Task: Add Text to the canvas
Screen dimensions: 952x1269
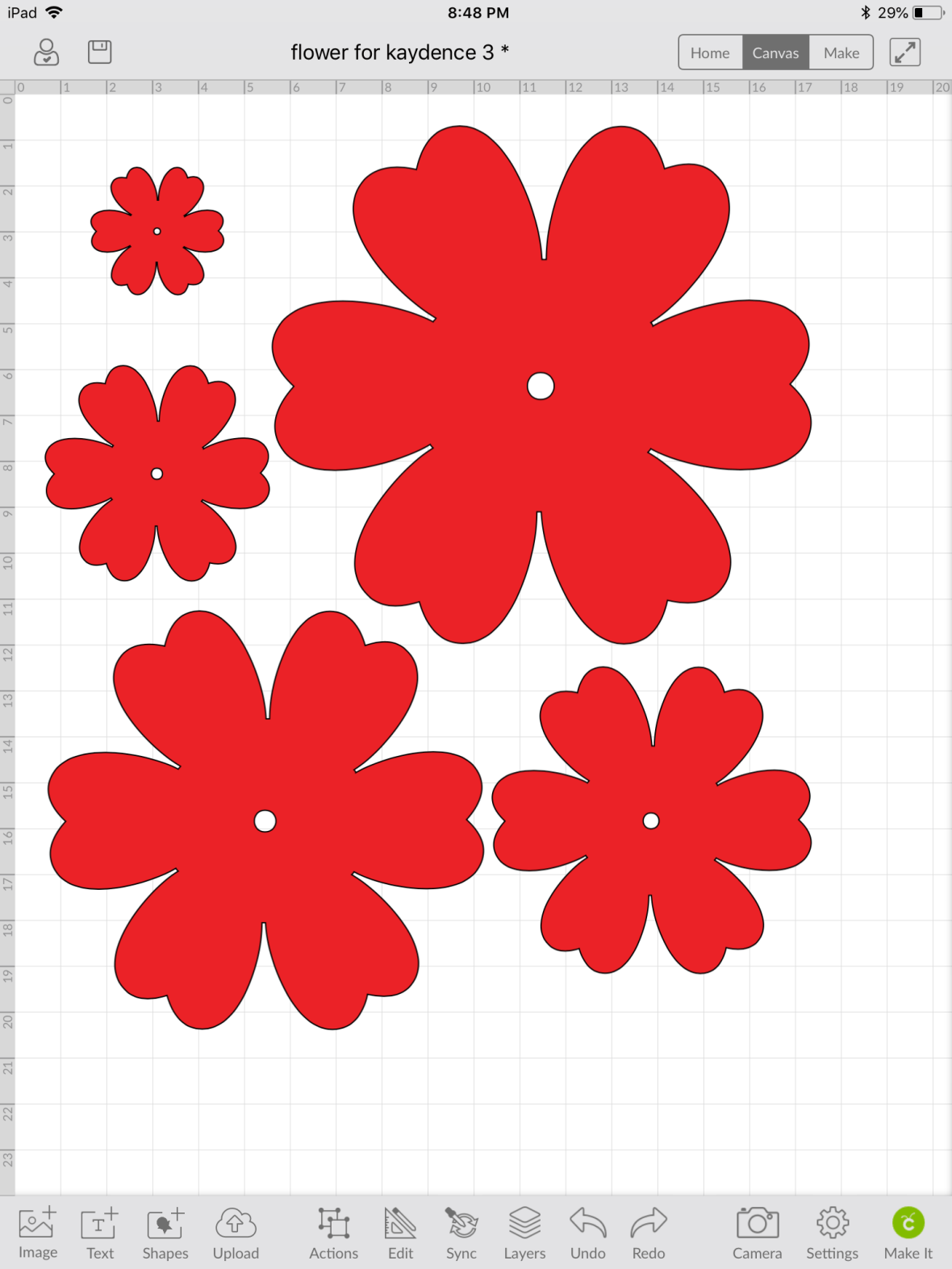Action: click(100, 1233)
